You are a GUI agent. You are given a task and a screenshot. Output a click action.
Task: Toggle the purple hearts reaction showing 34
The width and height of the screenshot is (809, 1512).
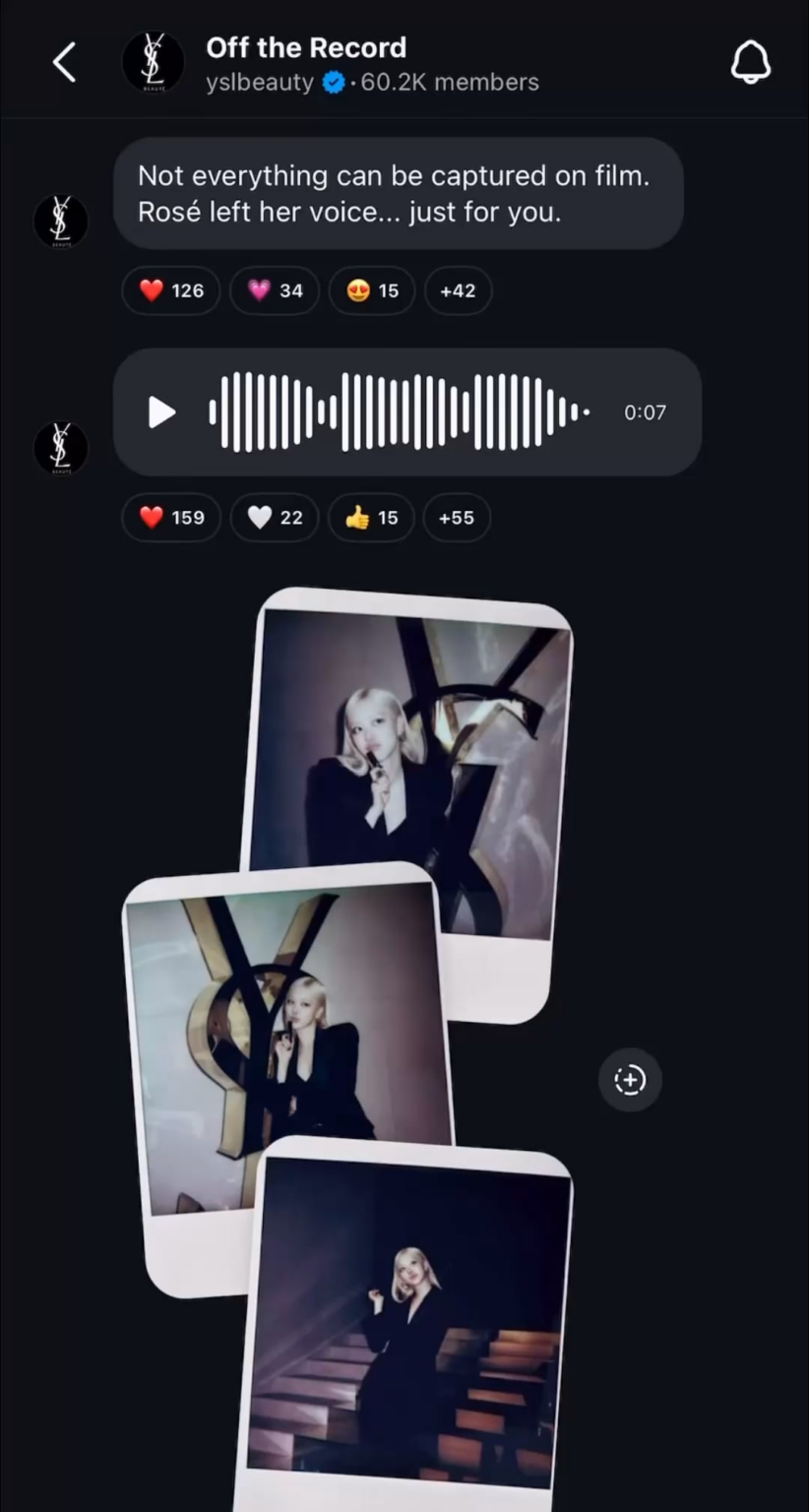274,290
